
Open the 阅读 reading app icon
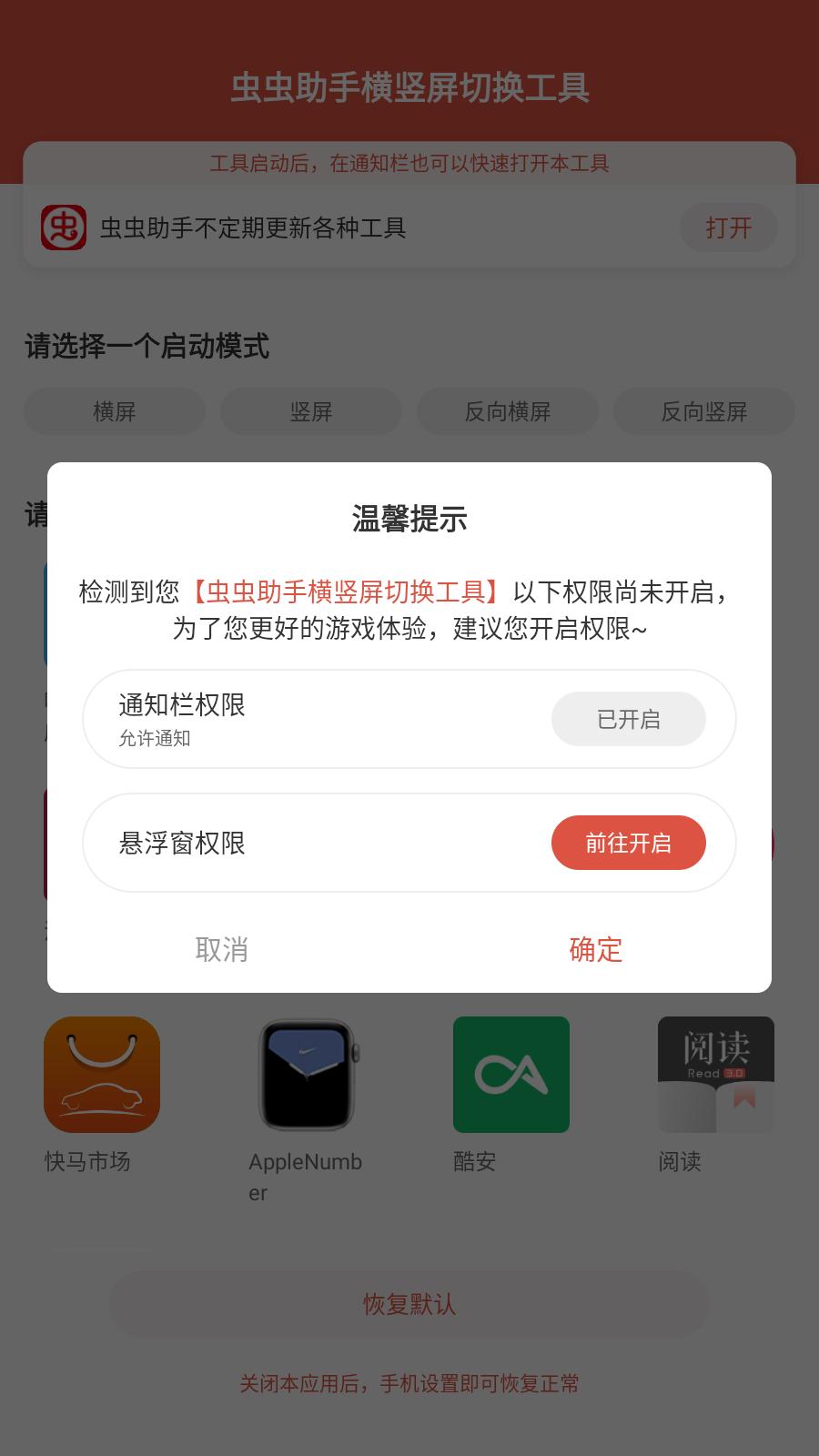[x=716, y=1075]
